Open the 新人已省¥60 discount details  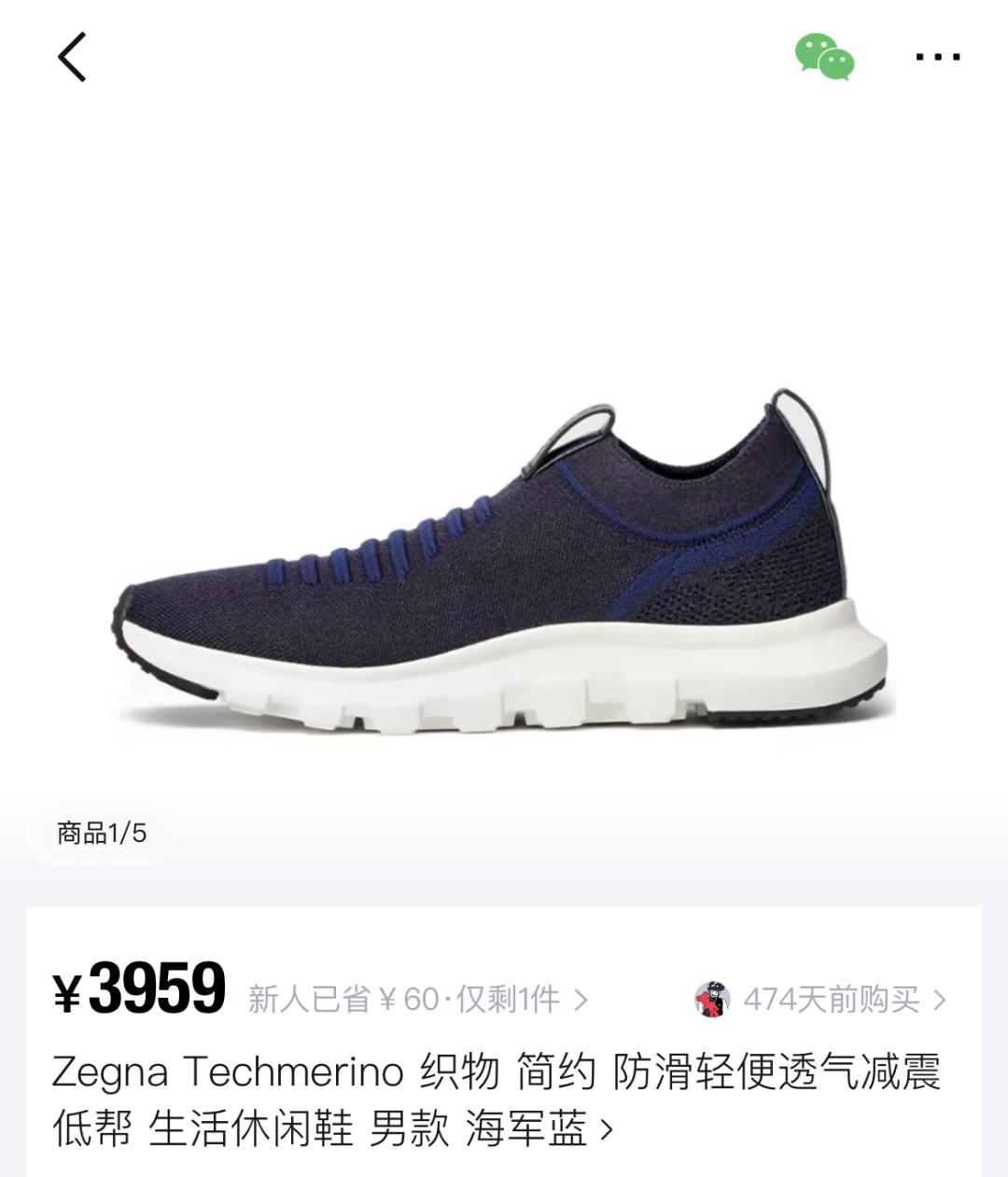tap(417, 1000)
